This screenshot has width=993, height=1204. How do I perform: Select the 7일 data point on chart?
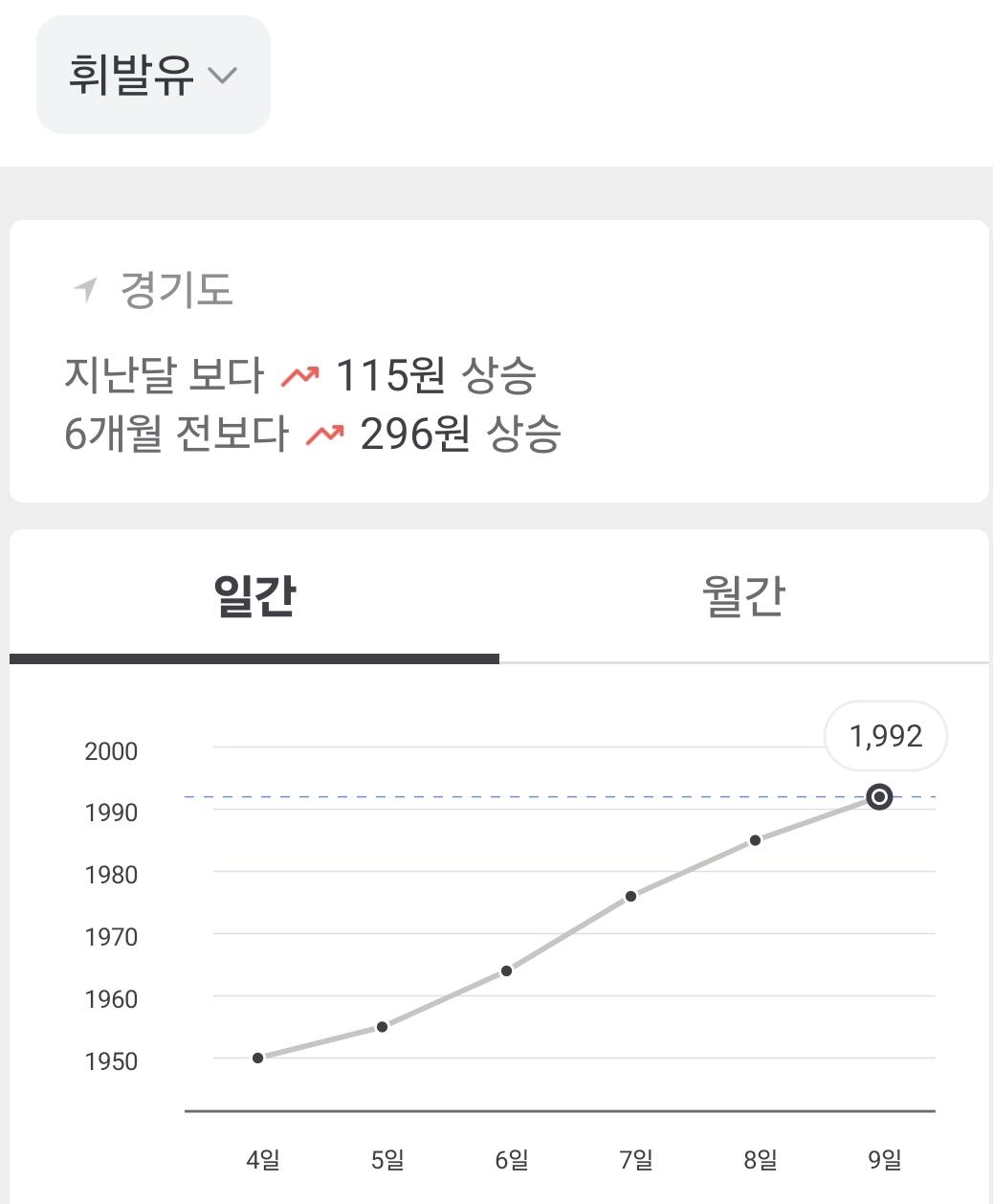[x=631, y=897]
